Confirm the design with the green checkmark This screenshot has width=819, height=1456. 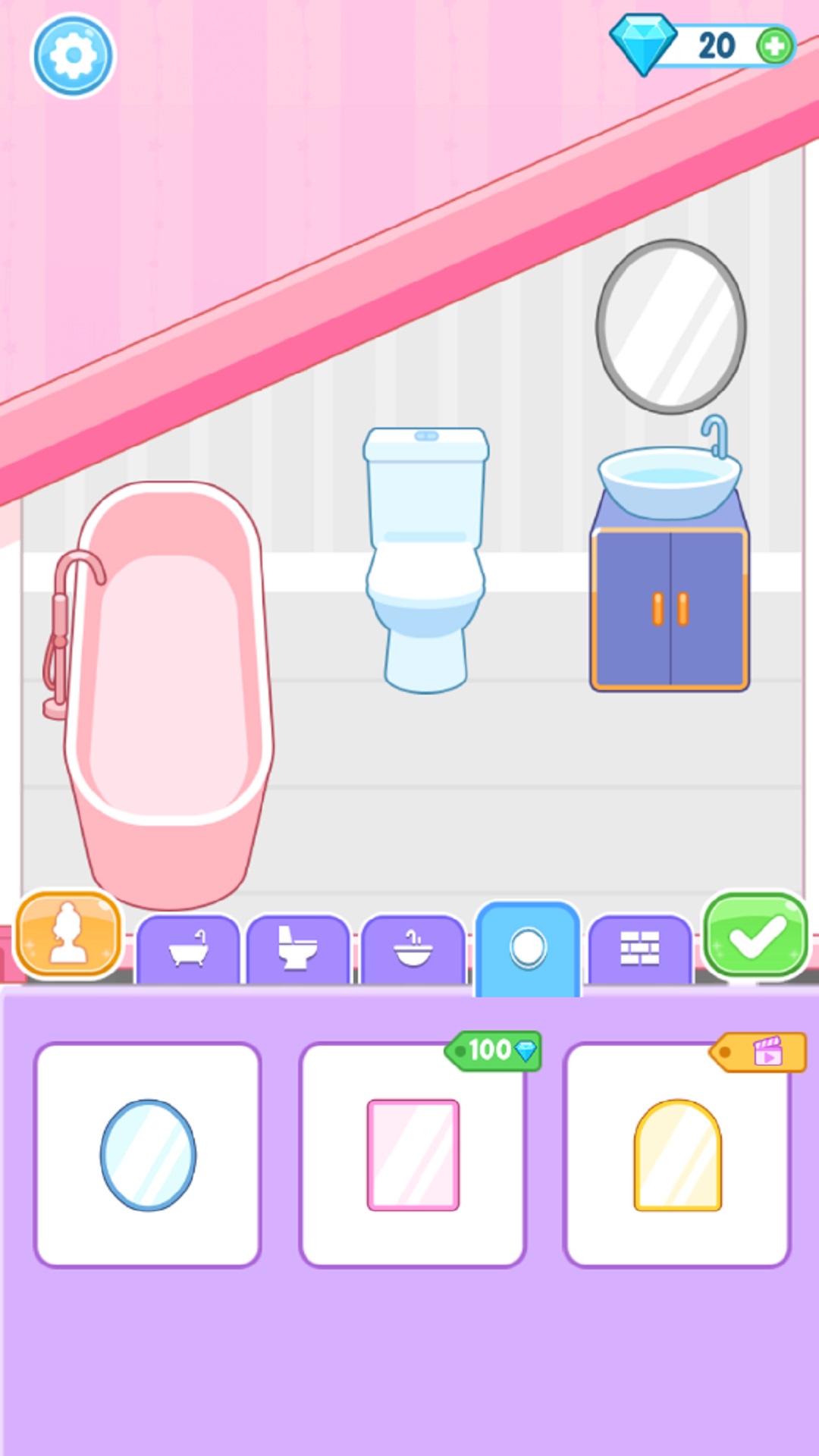pos(755,935)
